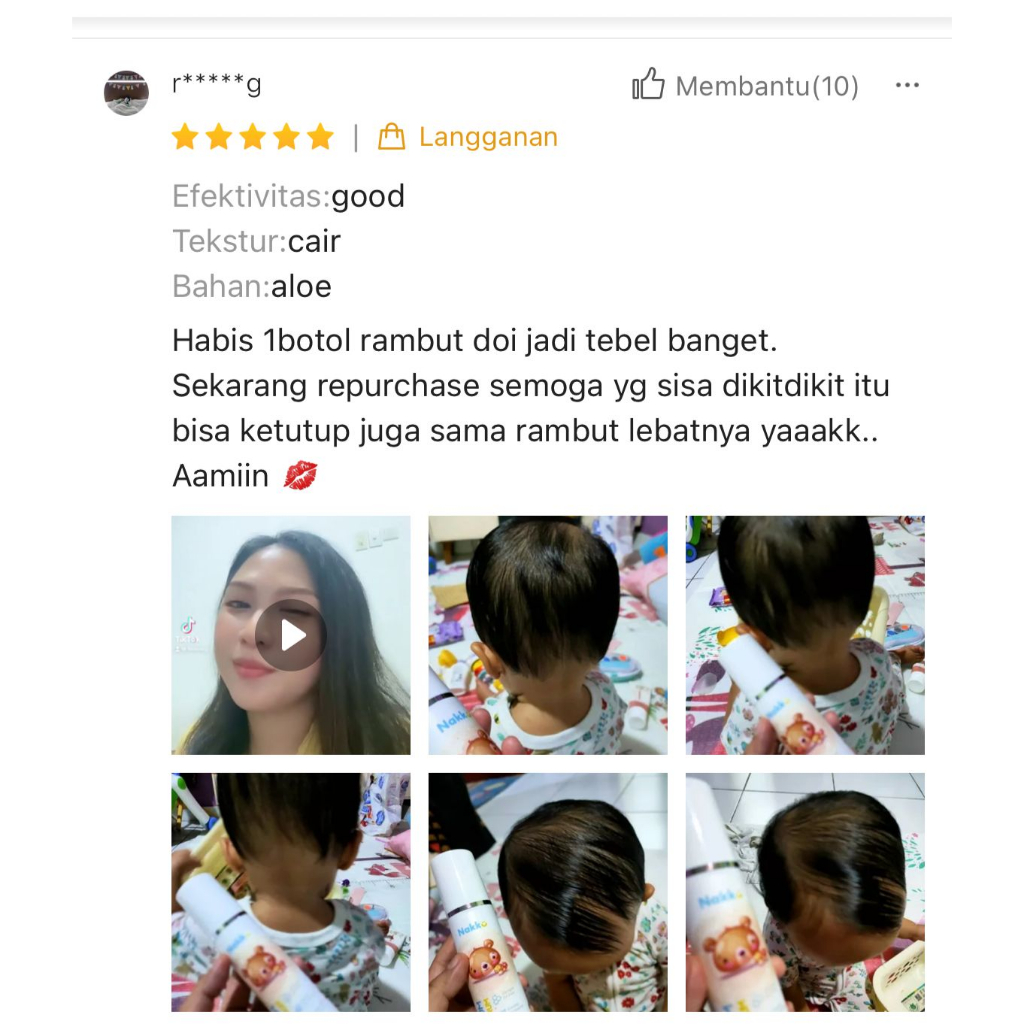Viewport: 1024px width, 1024px height.
Task: Open reviewer r*****g's profile picture
Action: tap(126, 93)
